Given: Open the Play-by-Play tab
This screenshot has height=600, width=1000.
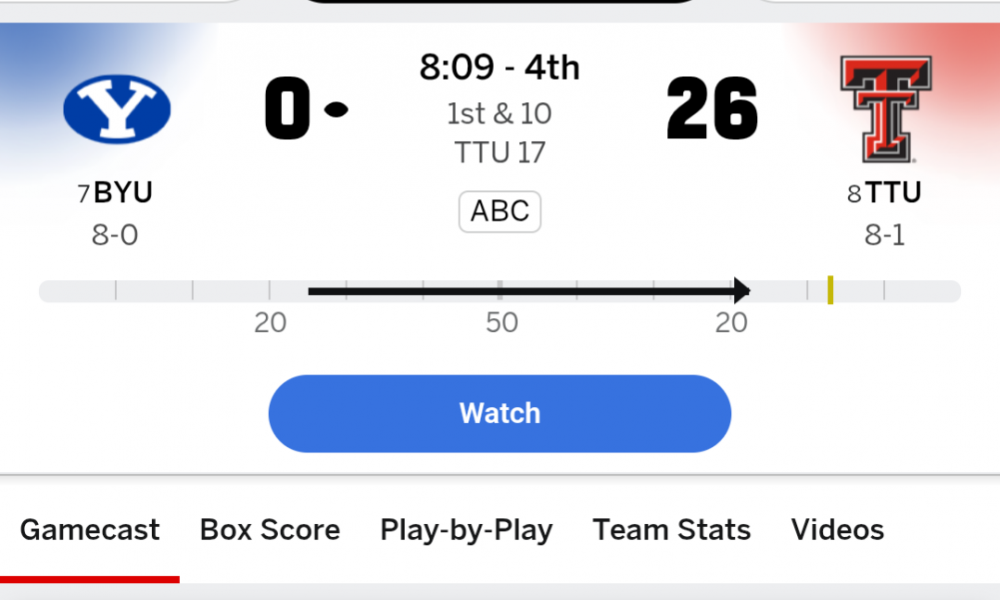Looking at the screenshot, I should click(x=466, y=529).
